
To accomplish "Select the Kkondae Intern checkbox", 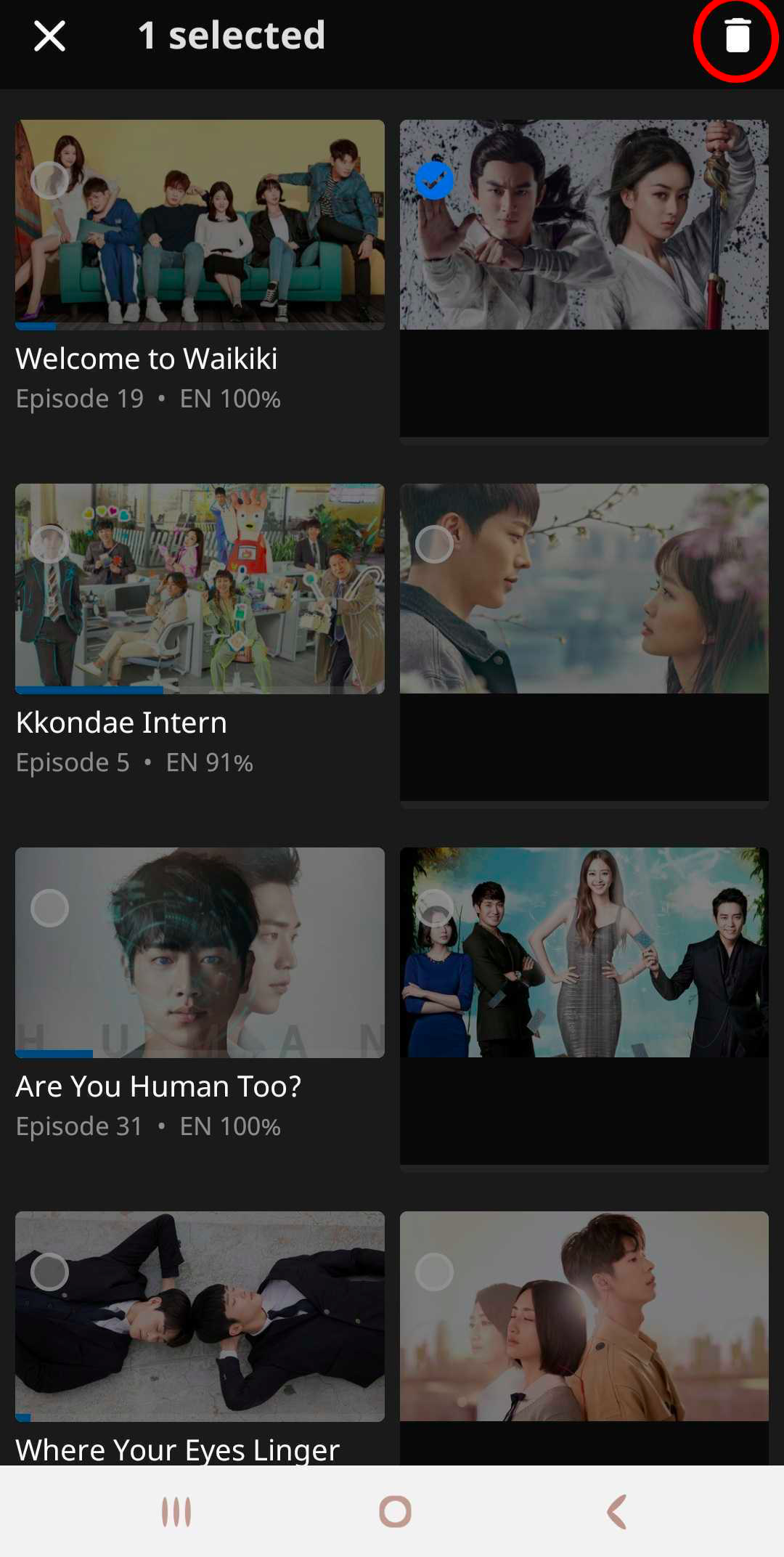I will pos(49,544).
